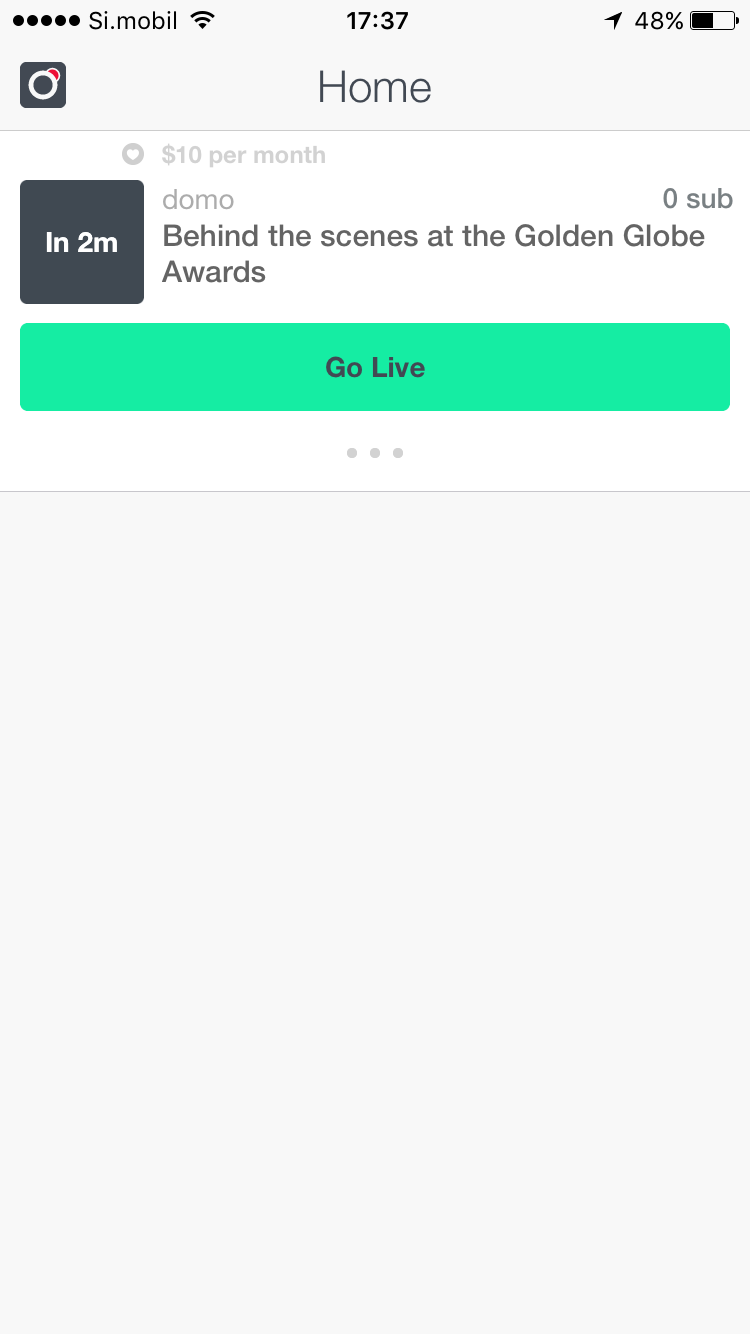Screen dimensions: 750x1334
Task: Tap the green Go Live button
Action: click(375, 367)
